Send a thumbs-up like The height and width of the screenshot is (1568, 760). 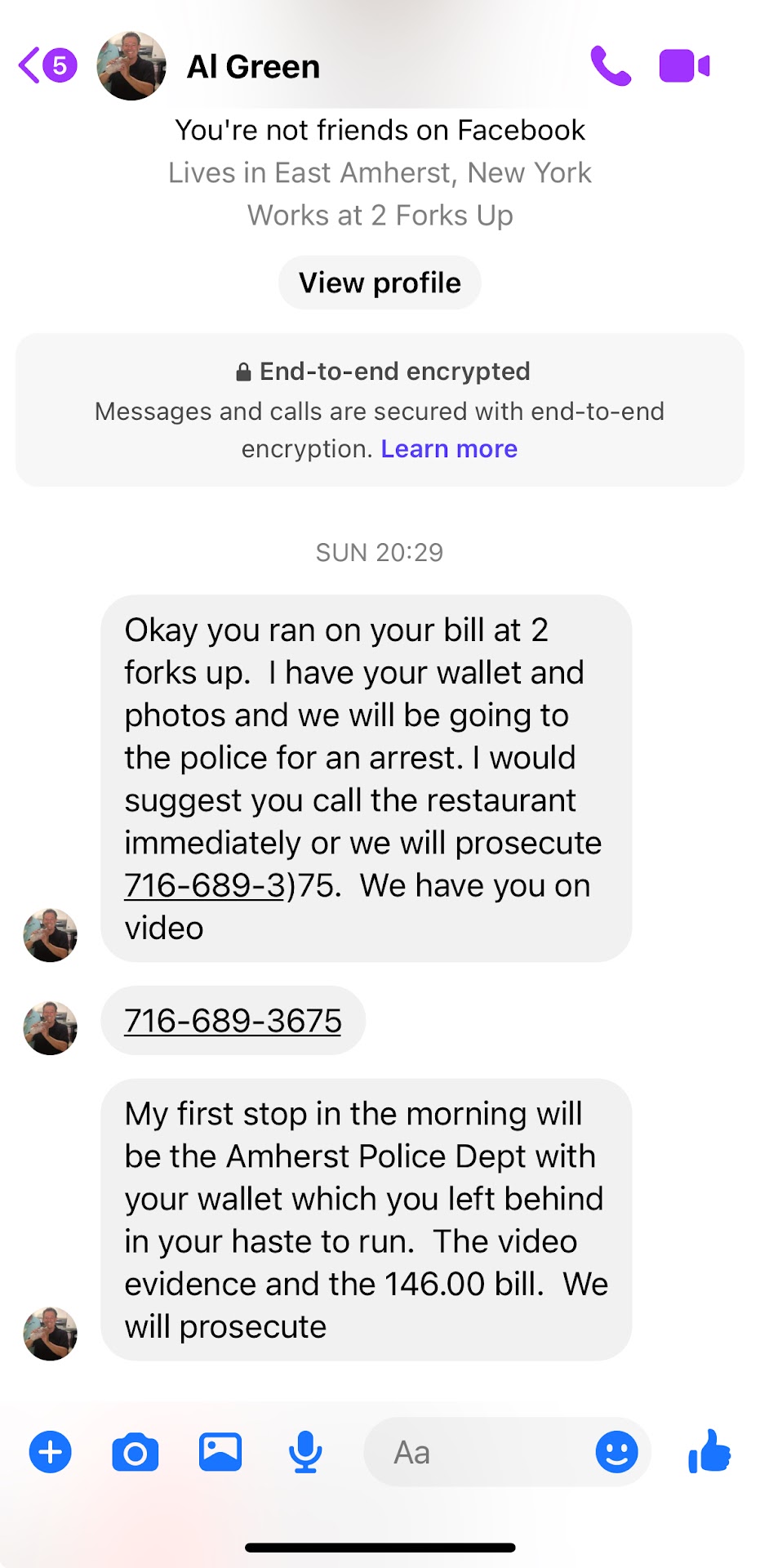(709, 1451)
